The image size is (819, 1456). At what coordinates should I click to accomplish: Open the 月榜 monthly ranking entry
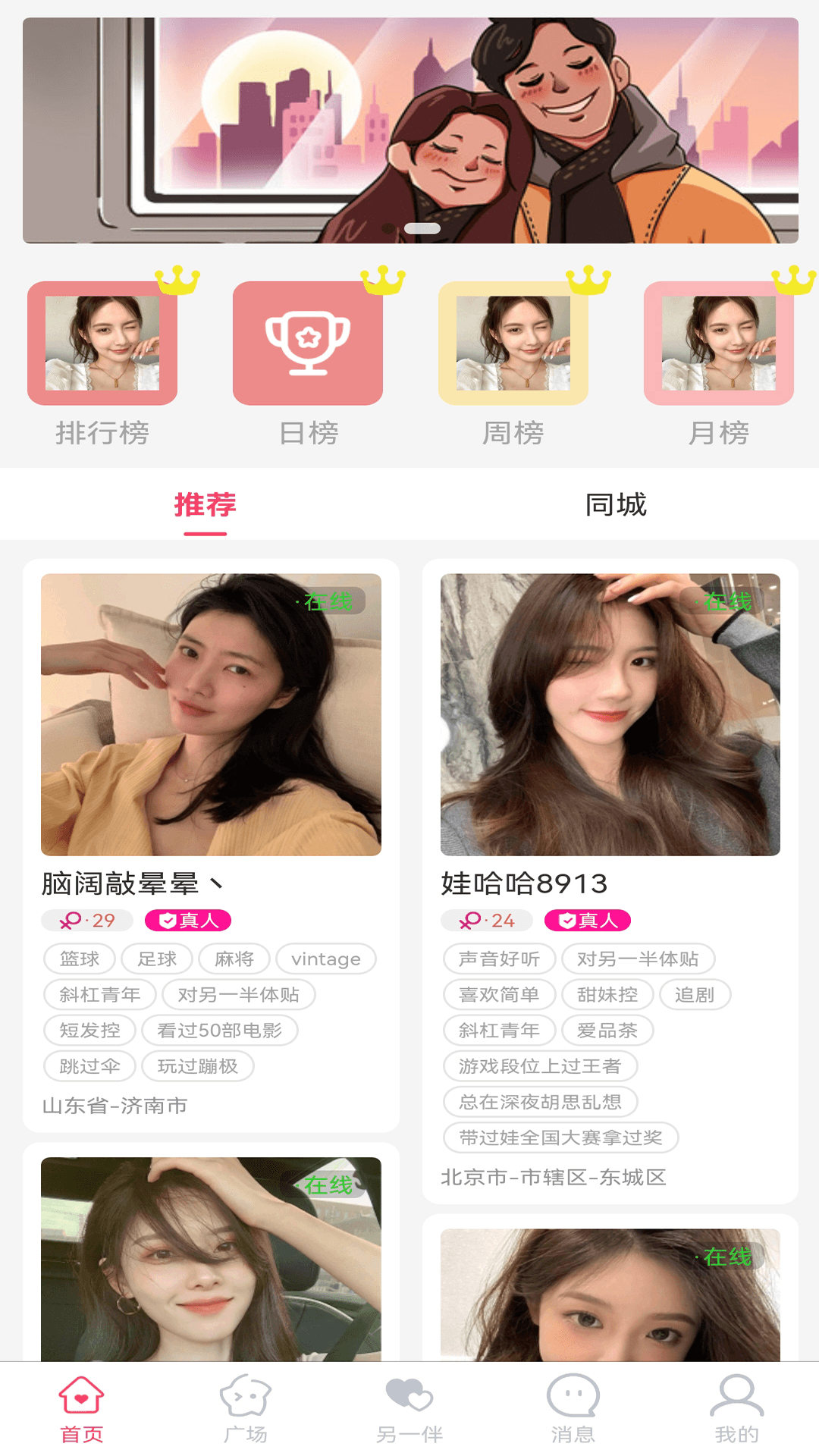tap(718, 343)
